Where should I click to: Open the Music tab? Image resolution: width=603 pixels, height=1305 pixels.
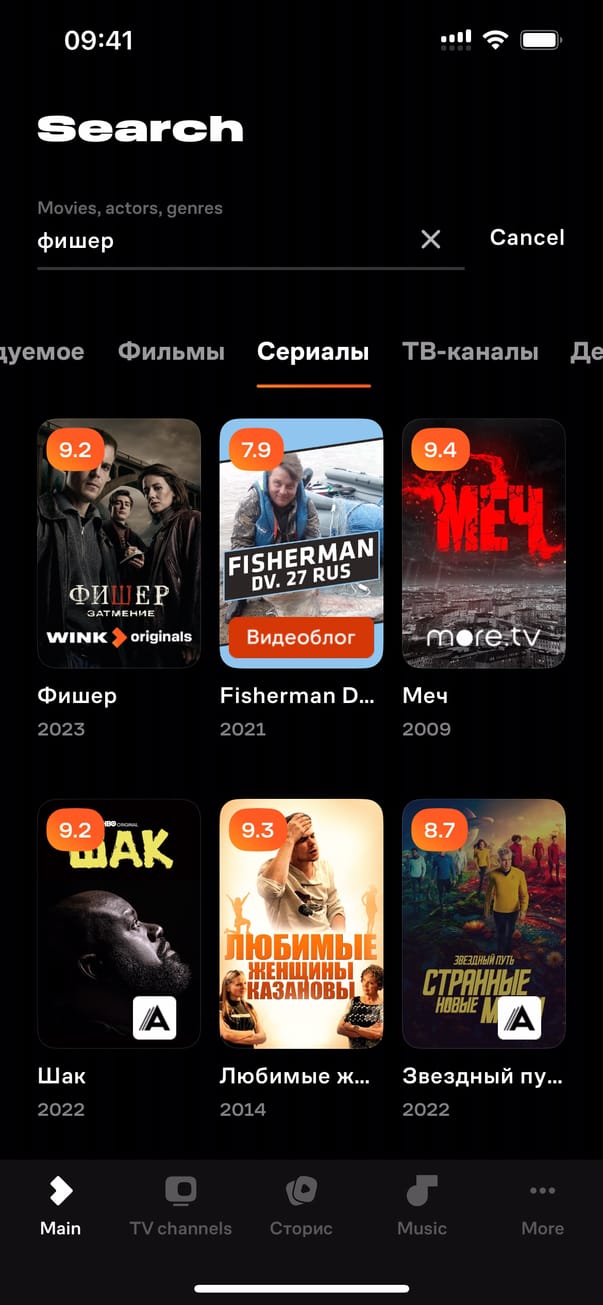pos(421,1205)
